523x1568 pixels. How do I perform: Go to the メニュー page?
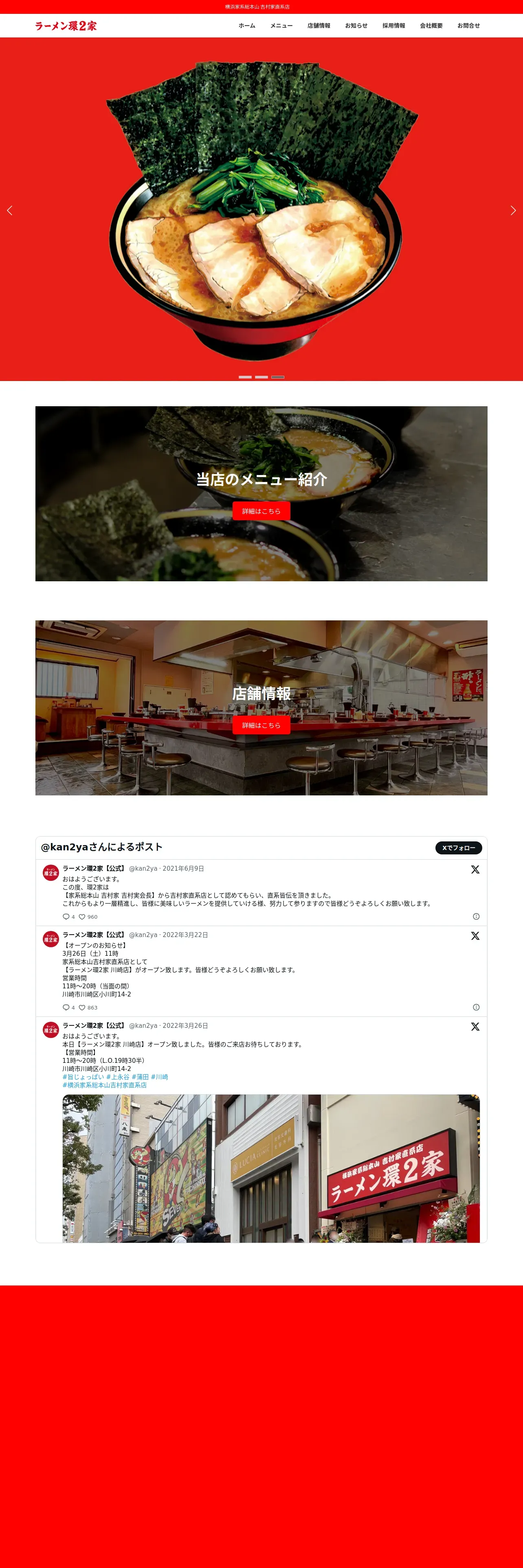click(281, 26)
